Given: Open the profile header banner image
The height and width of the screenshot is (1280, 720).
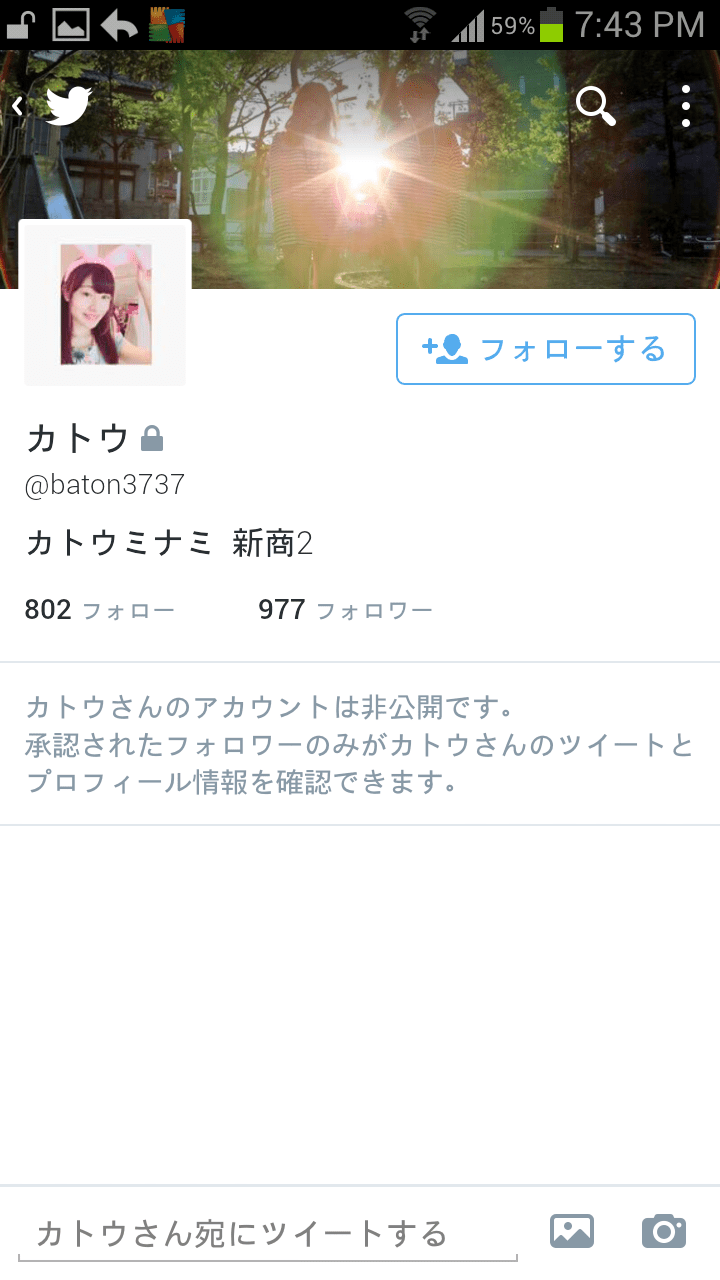Looking at the screenshot, I should click(x=400, y=190).
